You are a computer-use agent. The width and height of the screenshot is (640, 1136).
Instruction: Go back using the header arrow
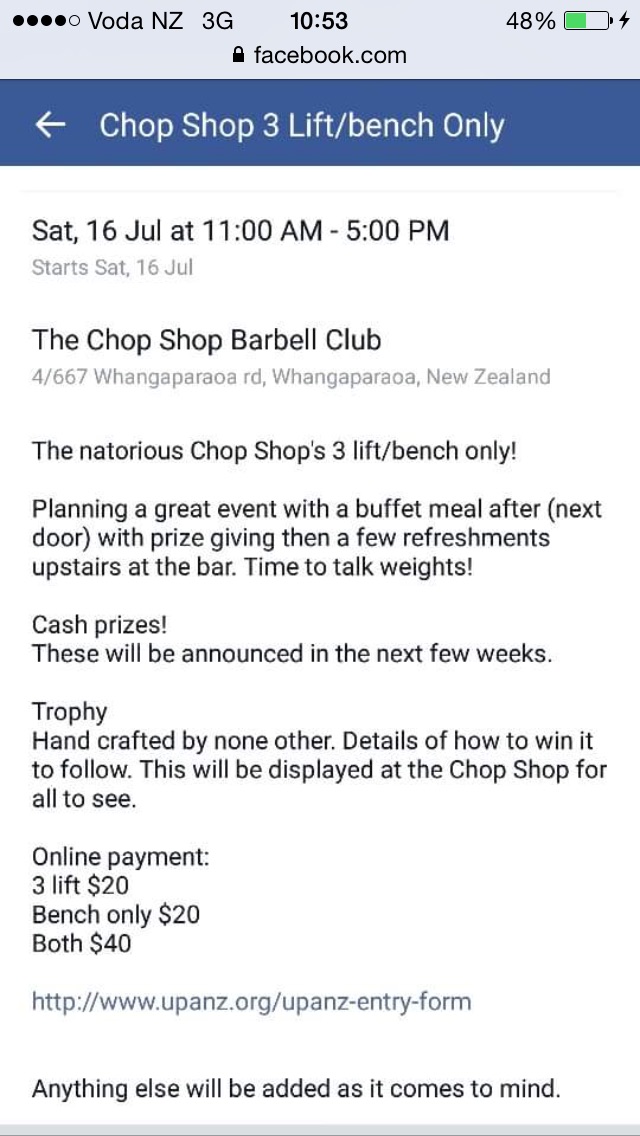50,125
